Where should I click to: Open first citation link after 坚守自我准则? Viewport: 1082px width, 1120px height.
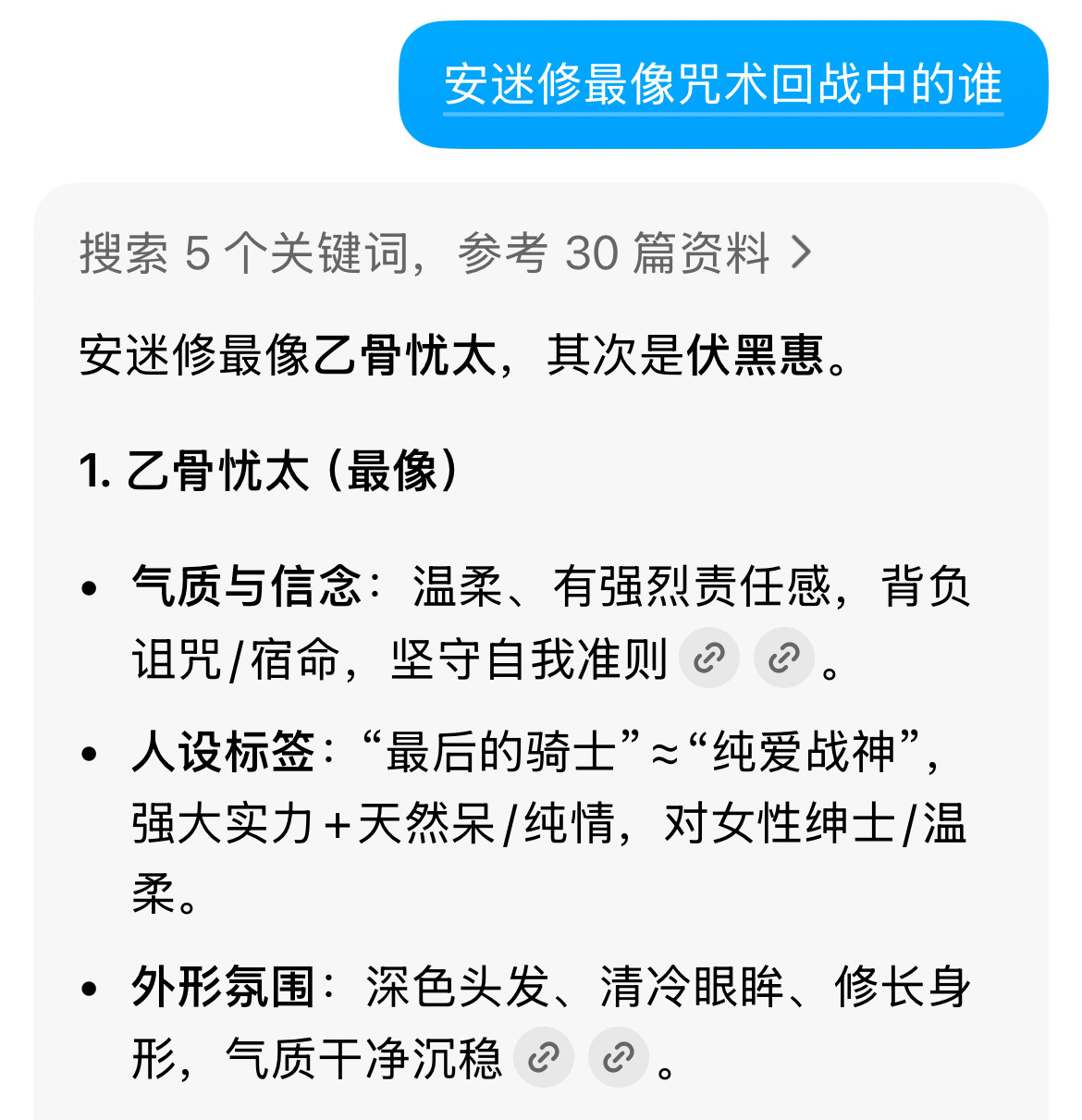[709, 658]
